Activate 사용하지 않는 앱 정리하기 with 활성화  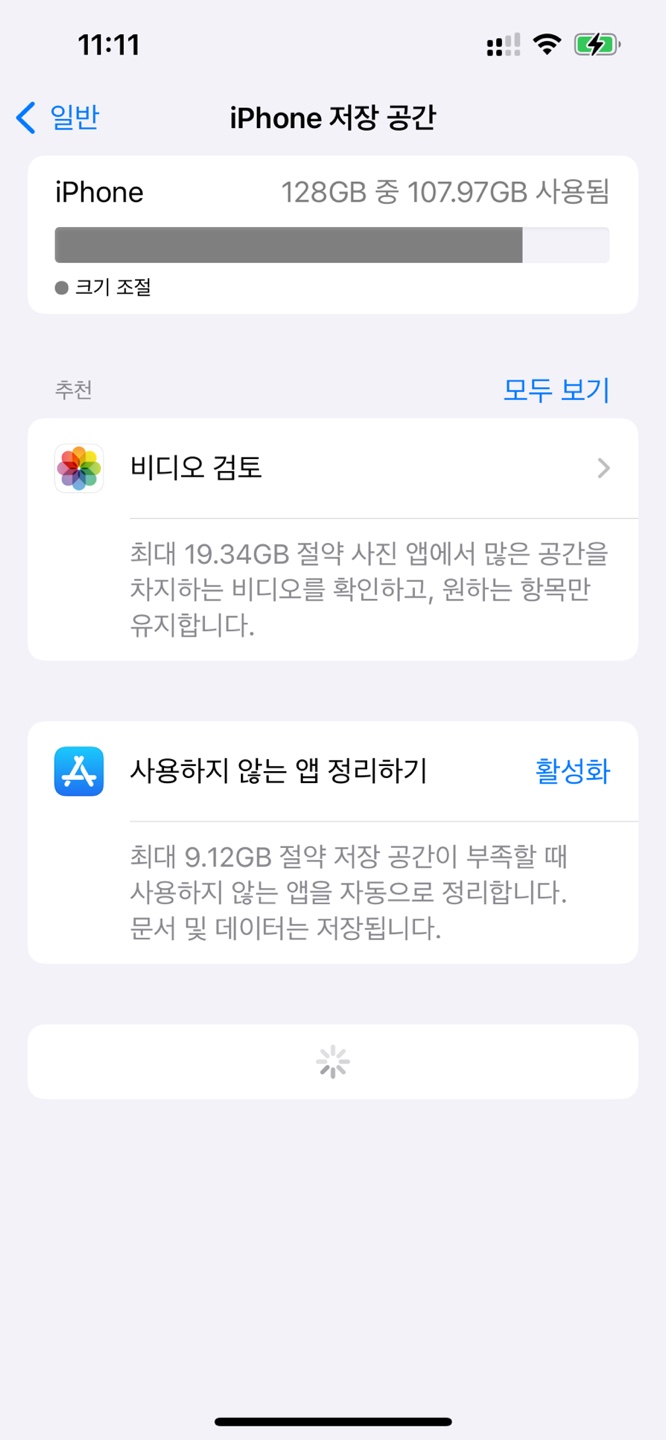[x=572, y=771]
